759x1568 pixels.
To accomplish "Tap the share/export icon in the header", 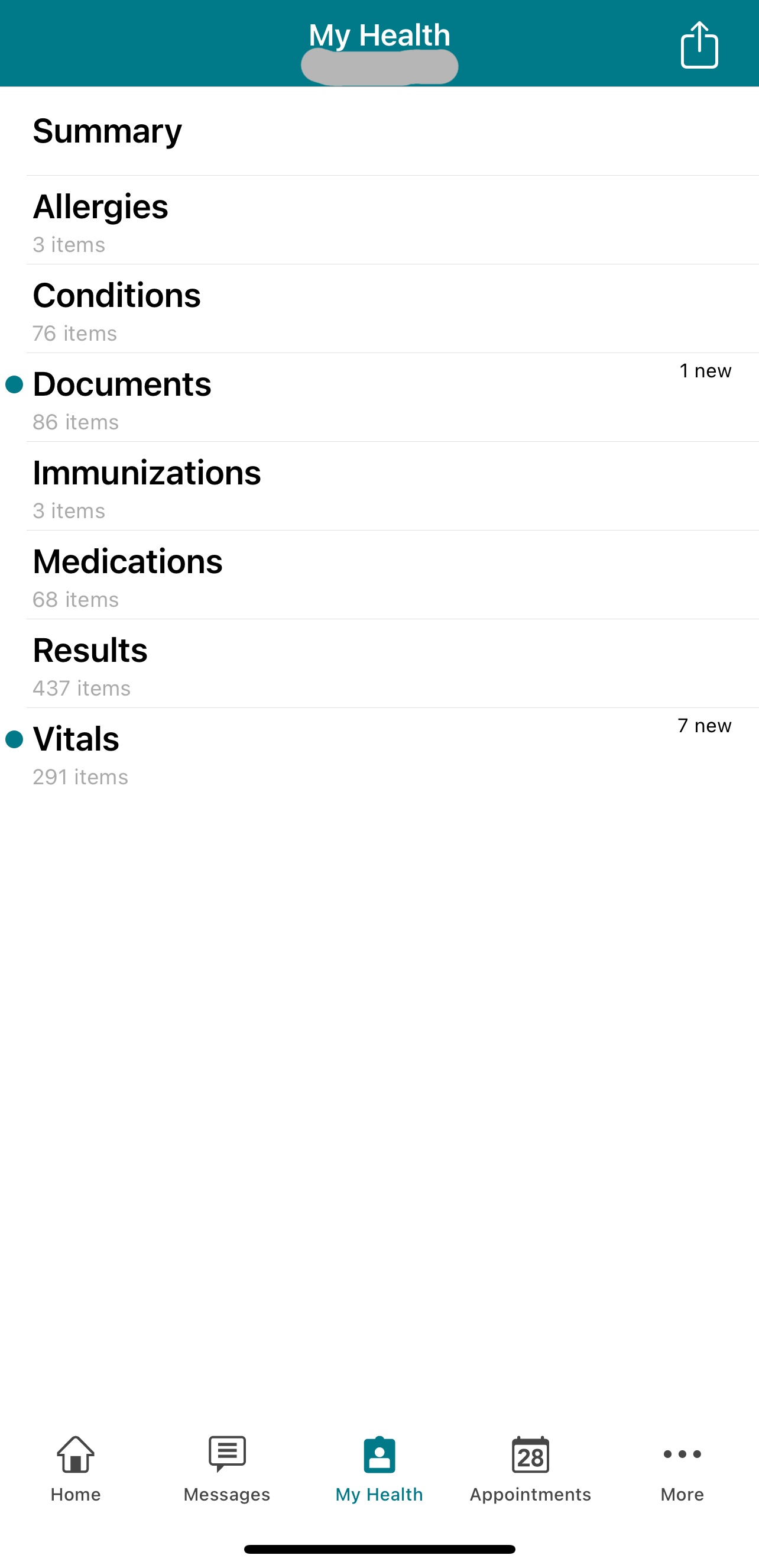I will (x=699, y=45).
